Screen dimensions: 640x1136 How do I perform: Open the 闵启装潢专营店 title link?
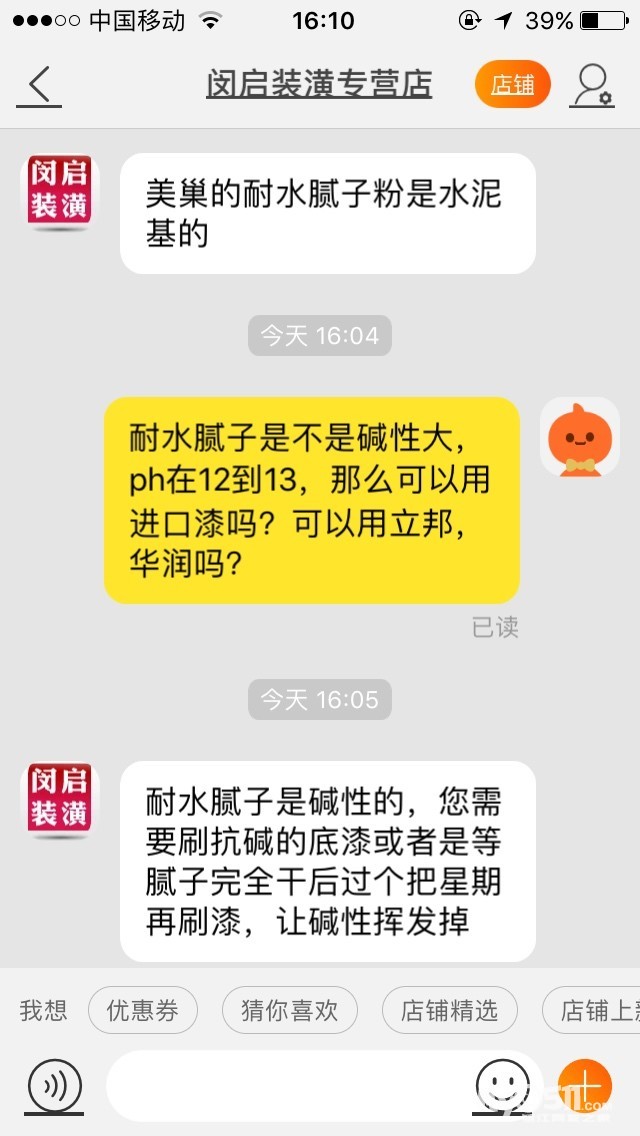[x=319, y=85]
